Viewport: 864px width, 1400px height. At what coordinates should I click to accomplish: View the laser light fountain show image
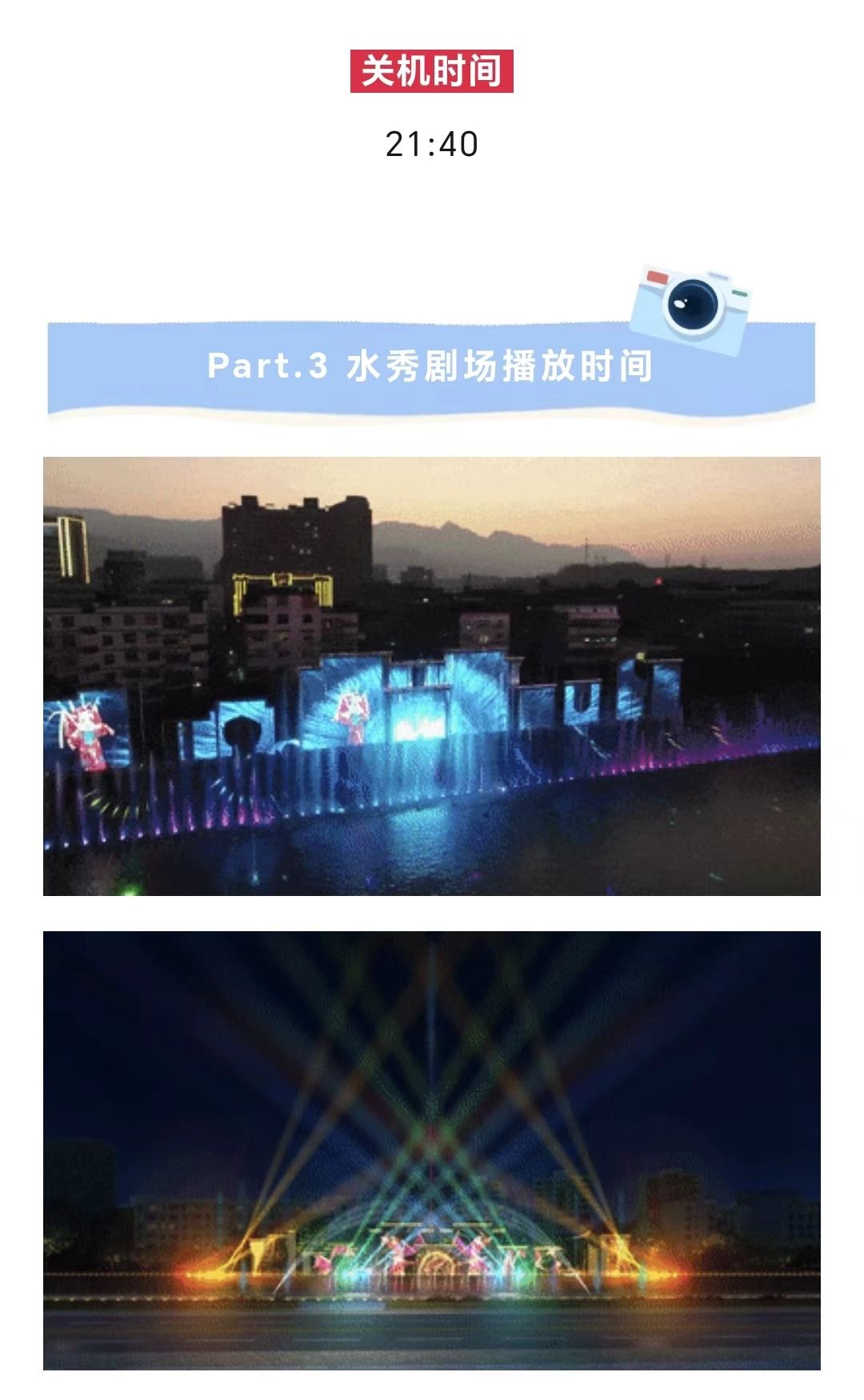(432, 1150)
